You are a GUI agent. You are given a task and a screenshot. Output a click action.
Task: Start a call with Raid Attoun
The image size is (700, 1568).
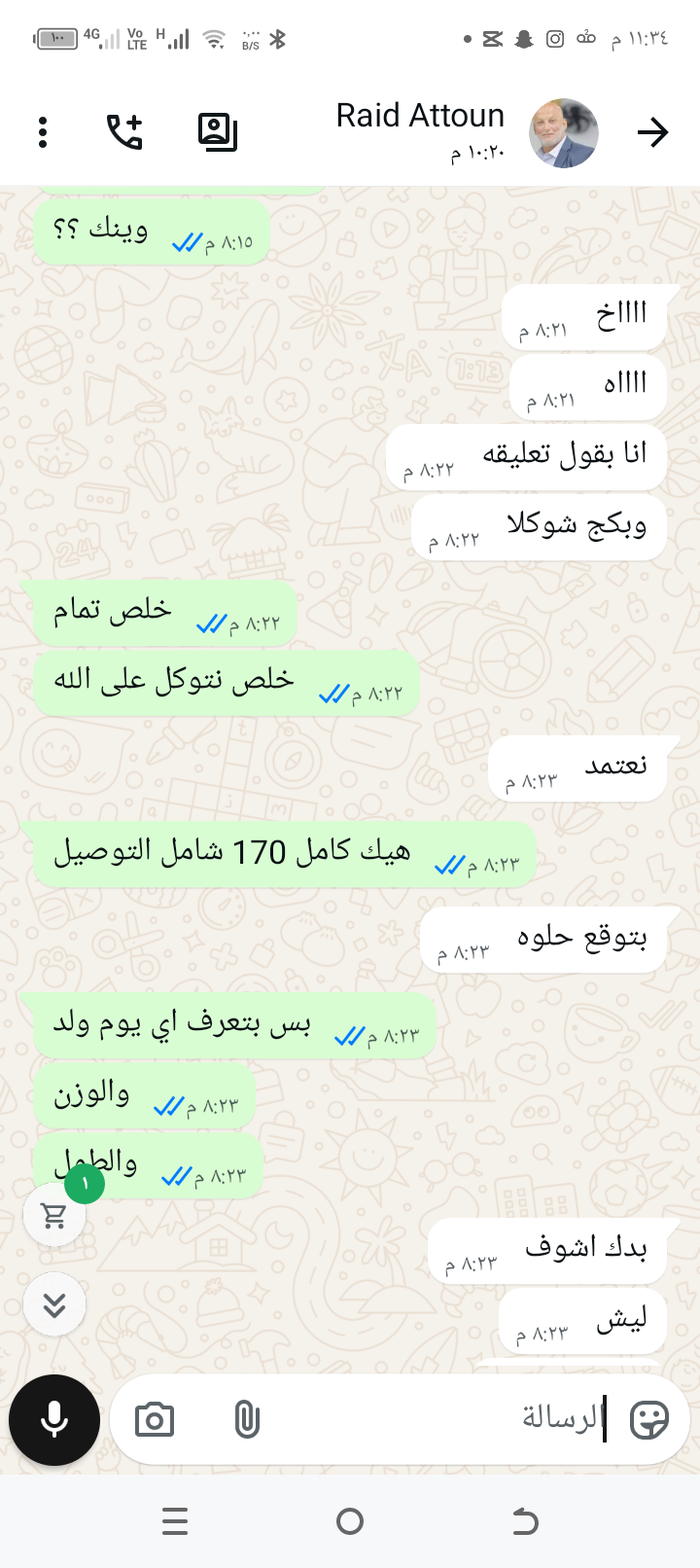[x=124, y=132]
